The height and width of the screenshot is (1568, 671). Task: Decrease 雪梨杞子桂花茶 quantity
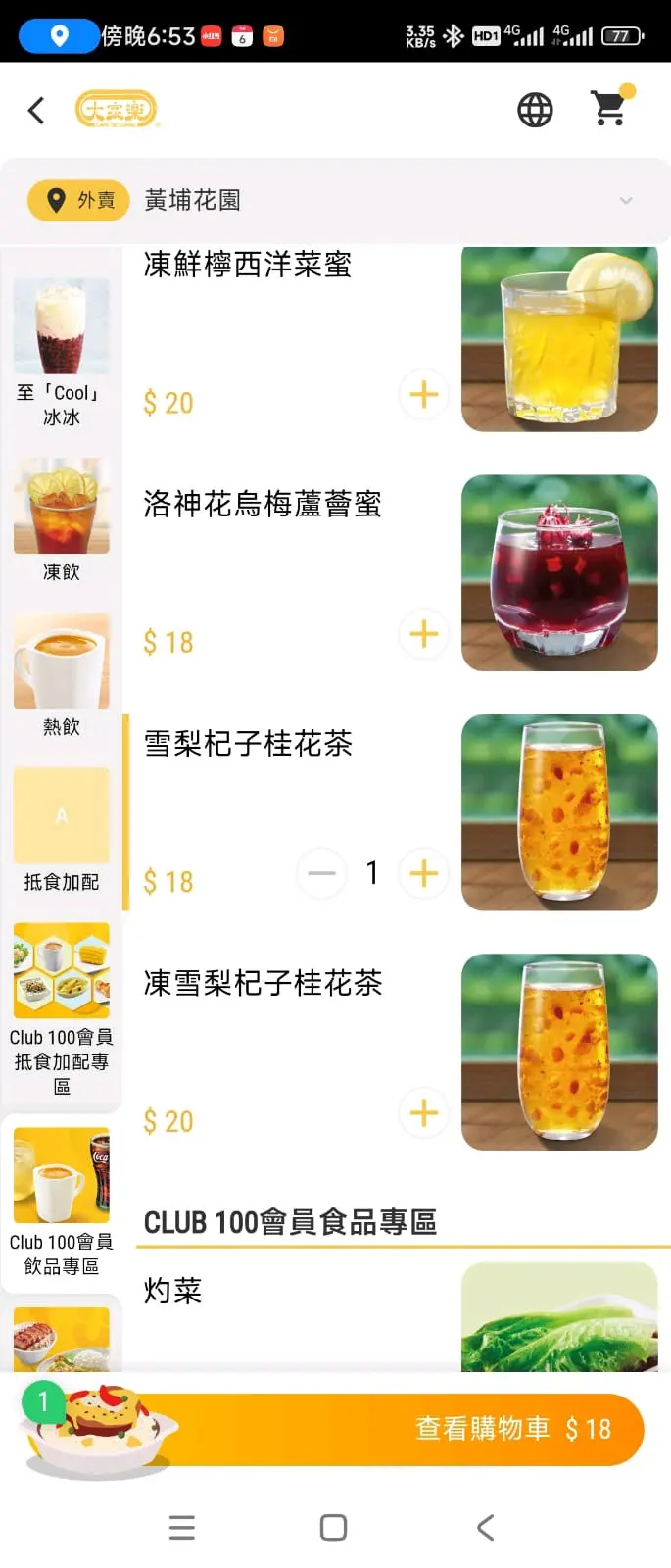(x=321, y=873)
